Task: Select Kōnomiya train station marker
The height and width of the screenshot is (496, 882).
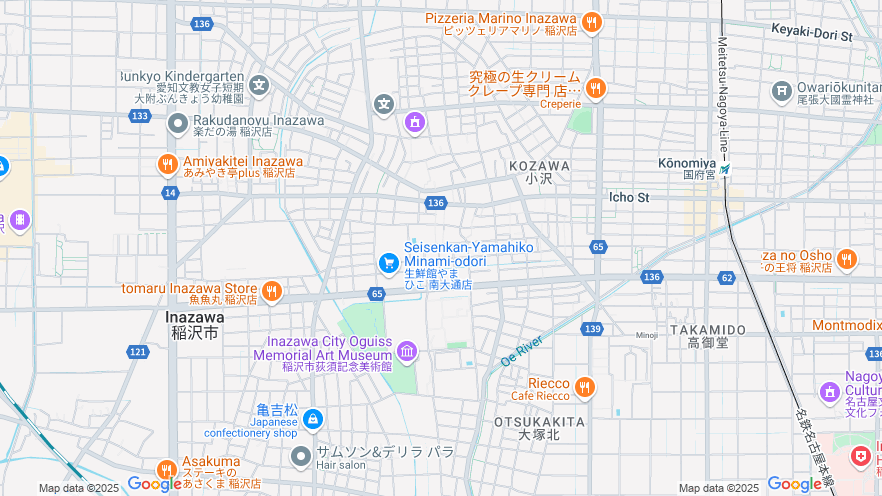Action: (x=724, y=169)
